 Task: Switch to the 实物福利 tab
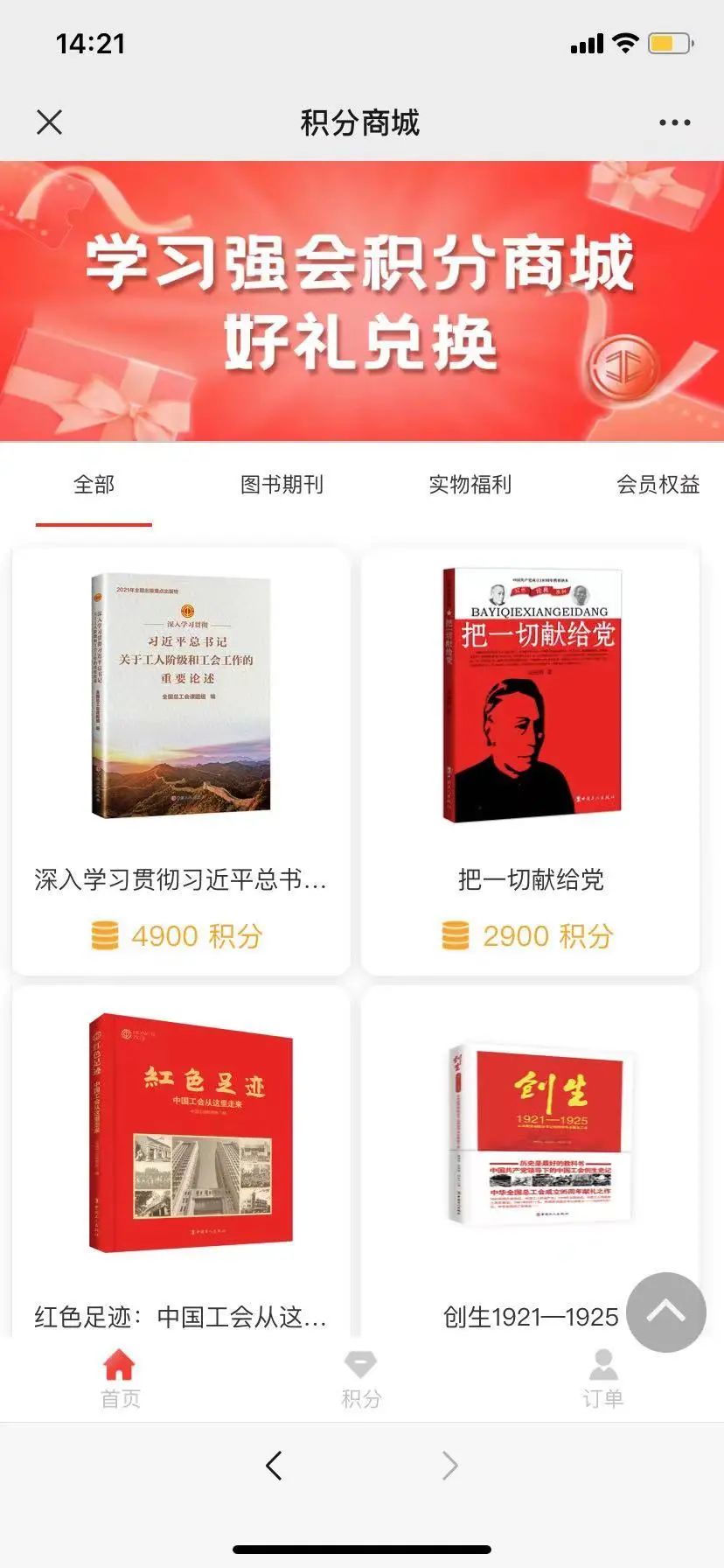pos(470,484)
